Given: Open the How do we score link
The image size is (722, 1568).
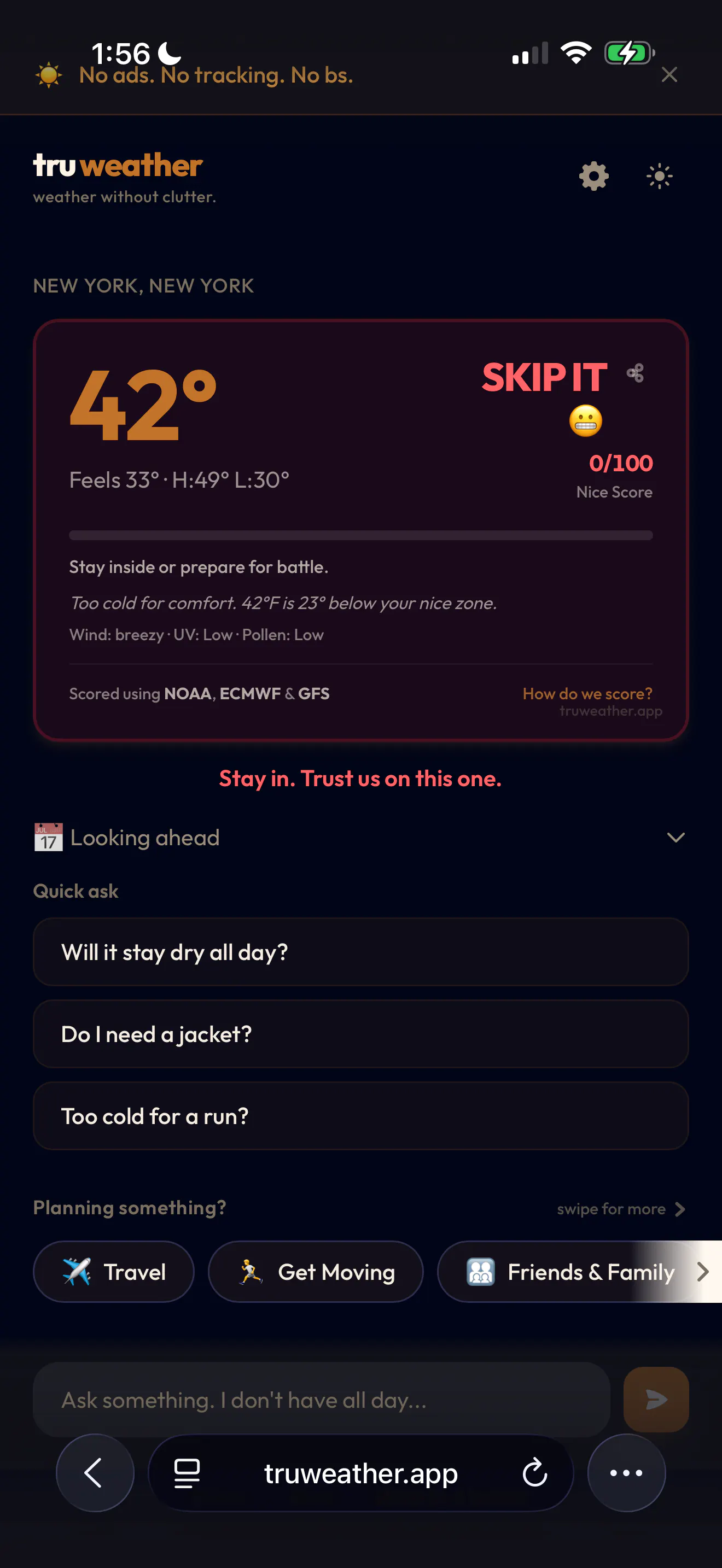Looking at the screenshot, I should click(x=587, y=693).
